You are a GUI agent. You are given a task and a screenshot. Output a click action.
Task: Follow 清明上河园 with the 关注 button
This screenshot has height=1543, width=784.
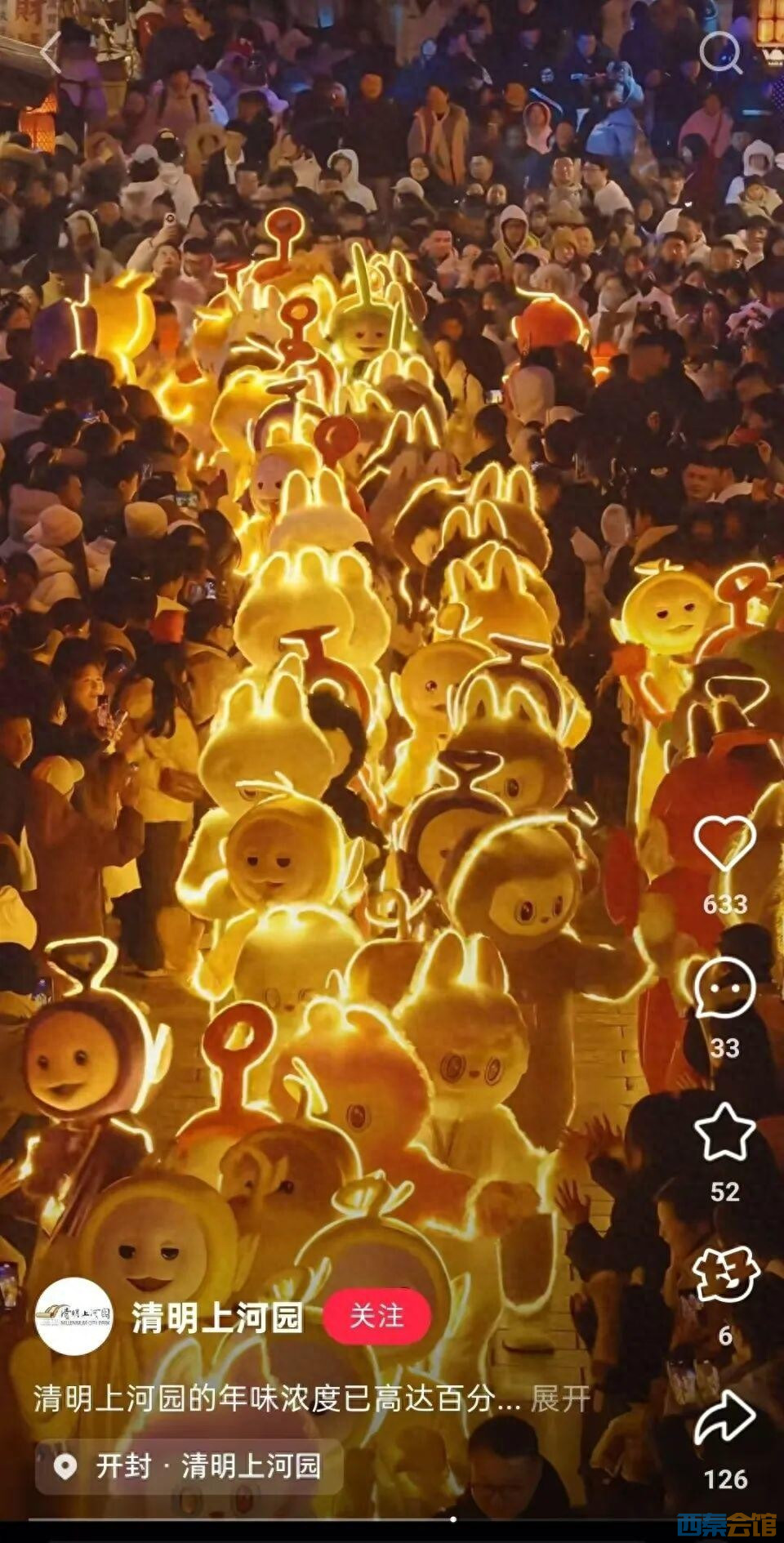376,1316
